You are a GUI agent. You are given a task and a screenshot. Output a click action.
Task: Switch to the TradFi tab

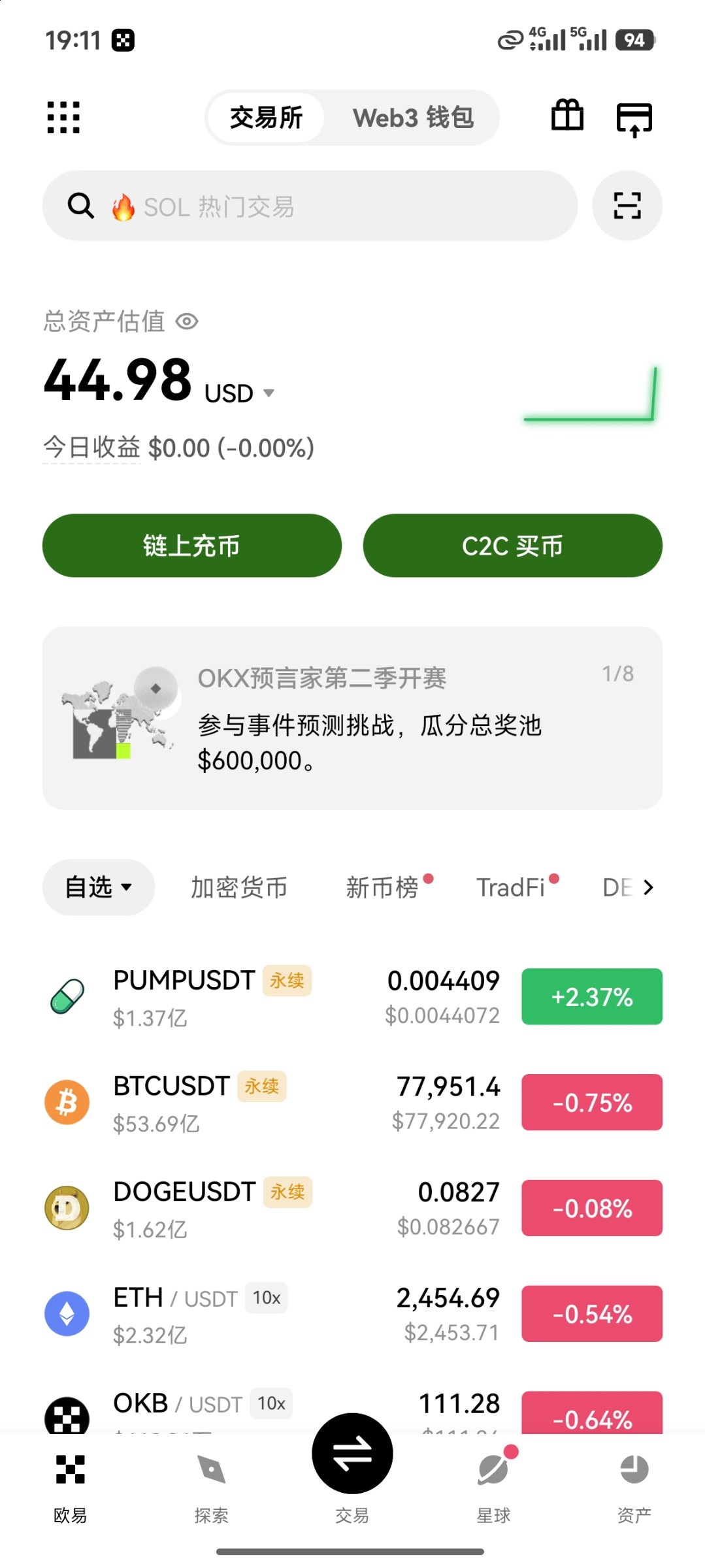point(510,888)
